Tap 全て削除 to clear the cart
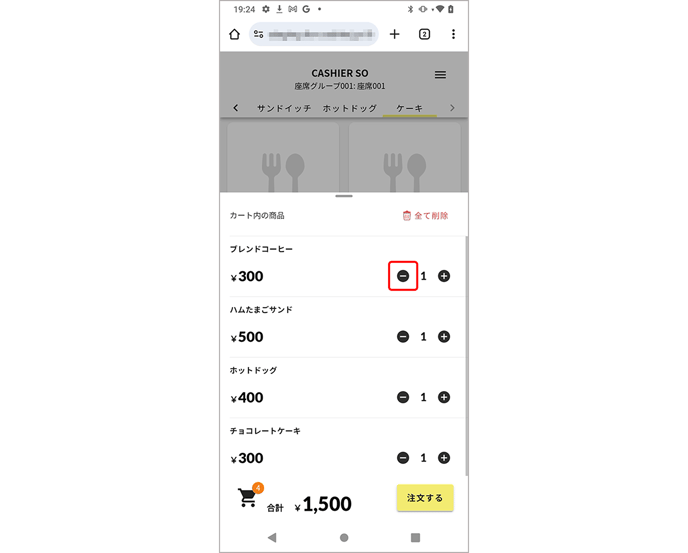 coord(425,216)
